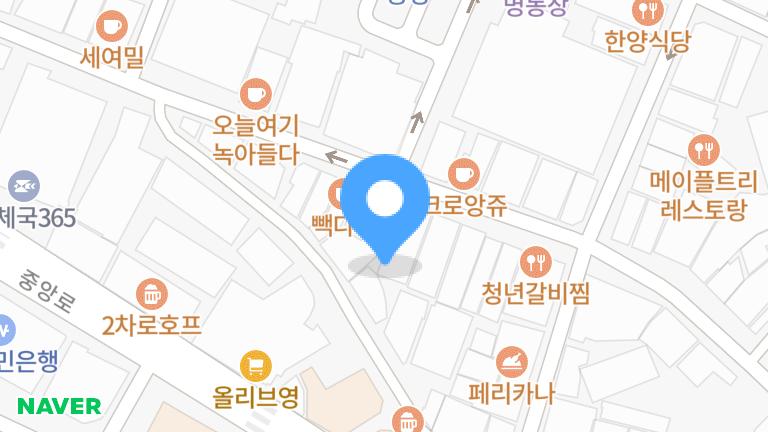The image size is (768, 432).
Task: Open the 메이플트리 레스토랑 marker
Action: (x=704, y=150)
